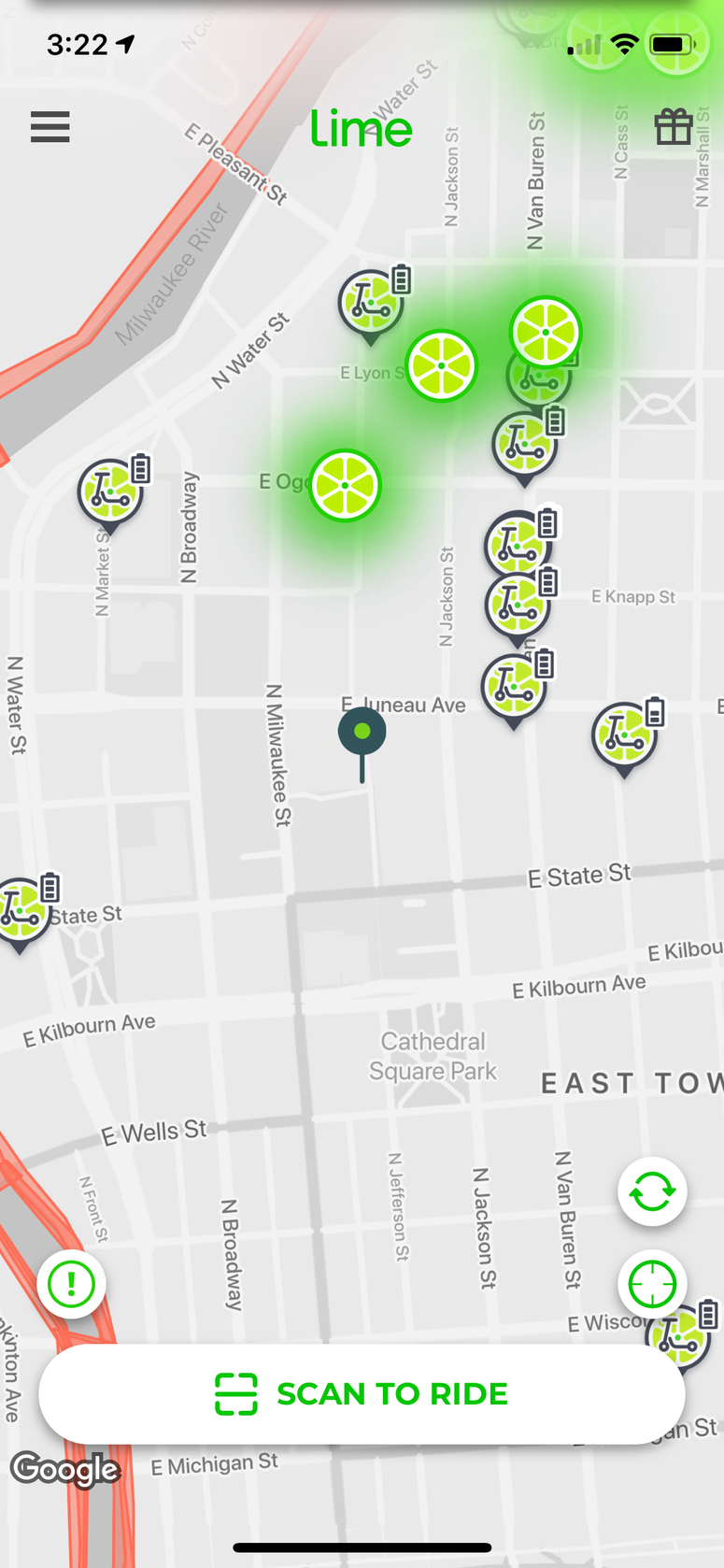The image size is (724, 1568).
Task: Recenter map on current location
Action: (x=652, y=1285)
